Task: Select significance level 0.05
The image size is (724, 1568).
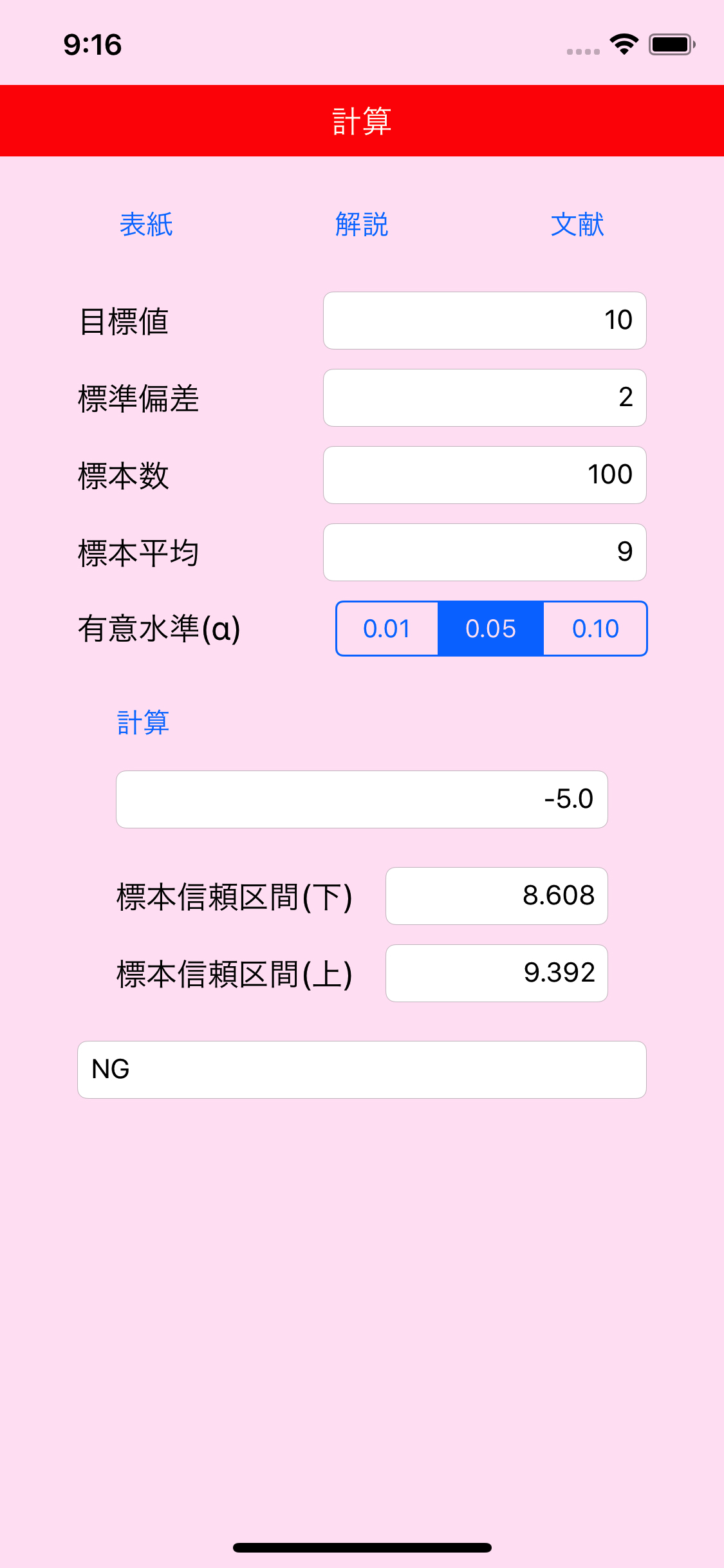Action: pyautogui.click(x=491, y=629)
